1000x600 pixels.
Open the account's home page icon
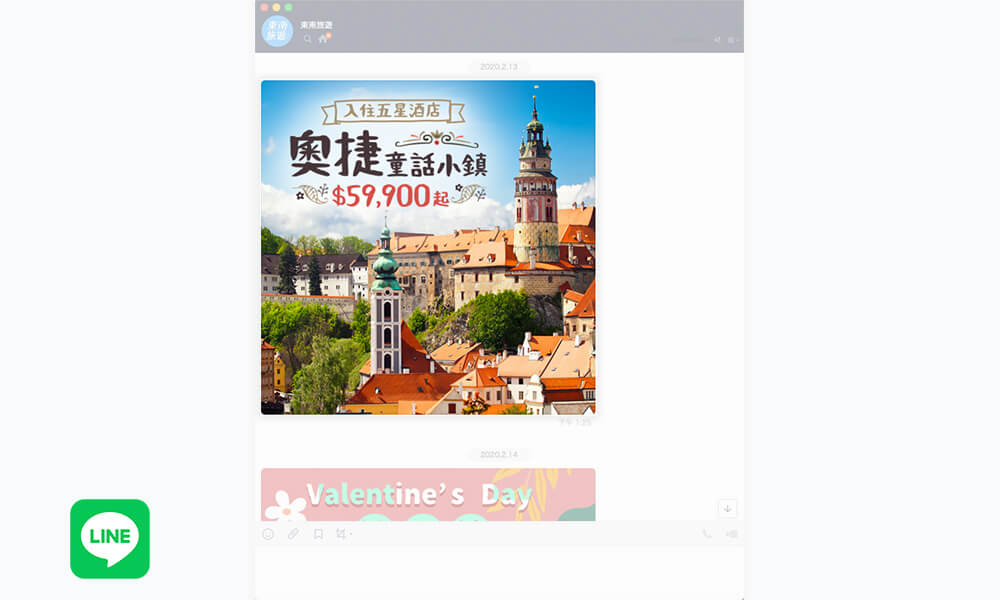[323, 39]
